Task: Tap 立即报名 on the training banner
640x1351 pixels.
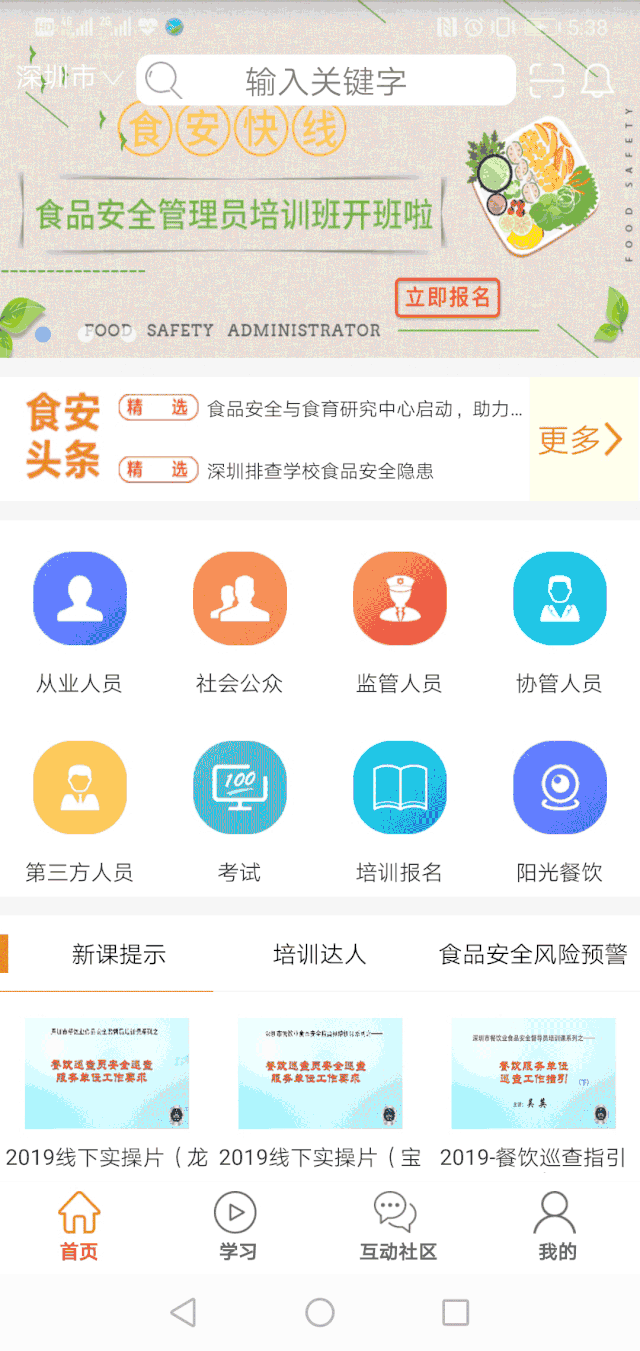Action: coord(447,297)
